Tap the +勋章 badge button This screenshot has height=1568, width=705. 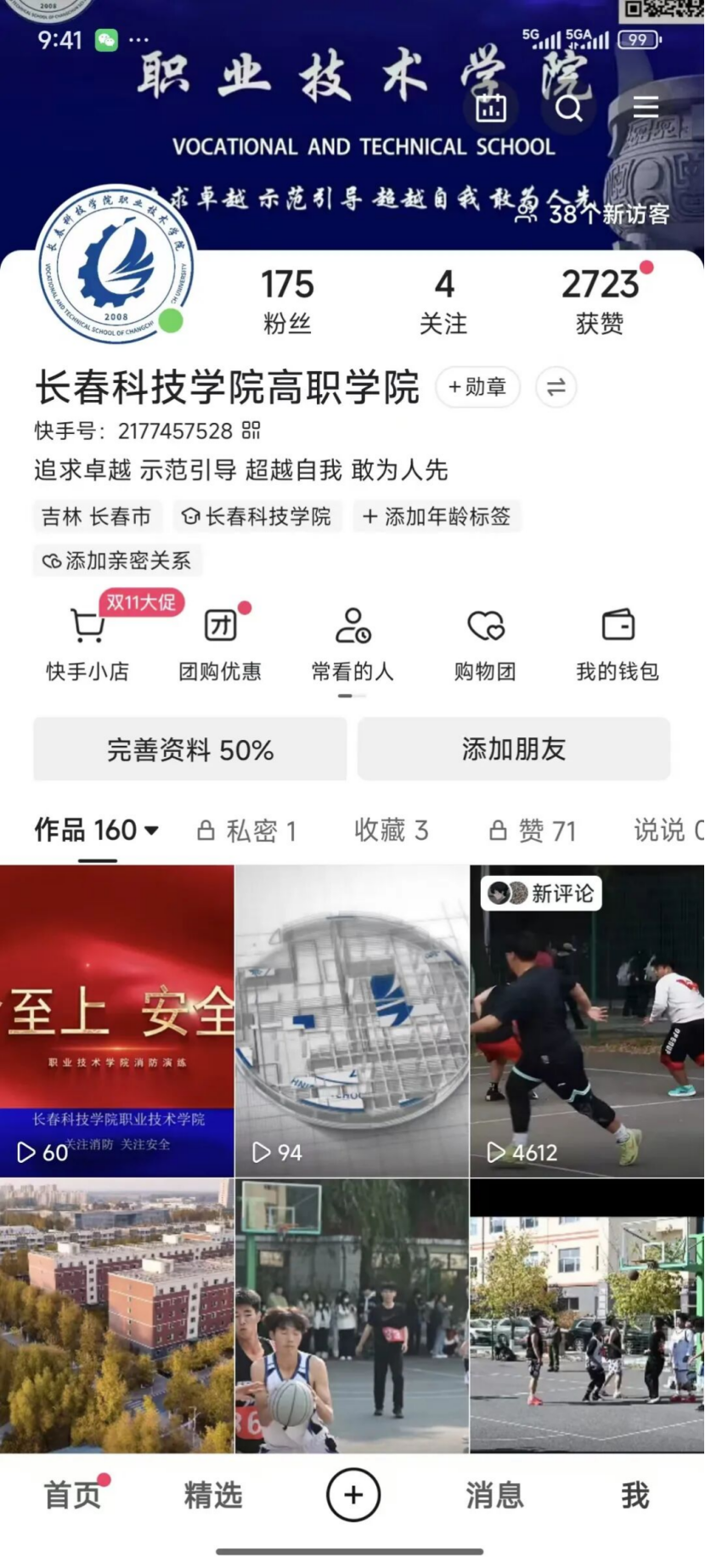click(x=477, y=387)
